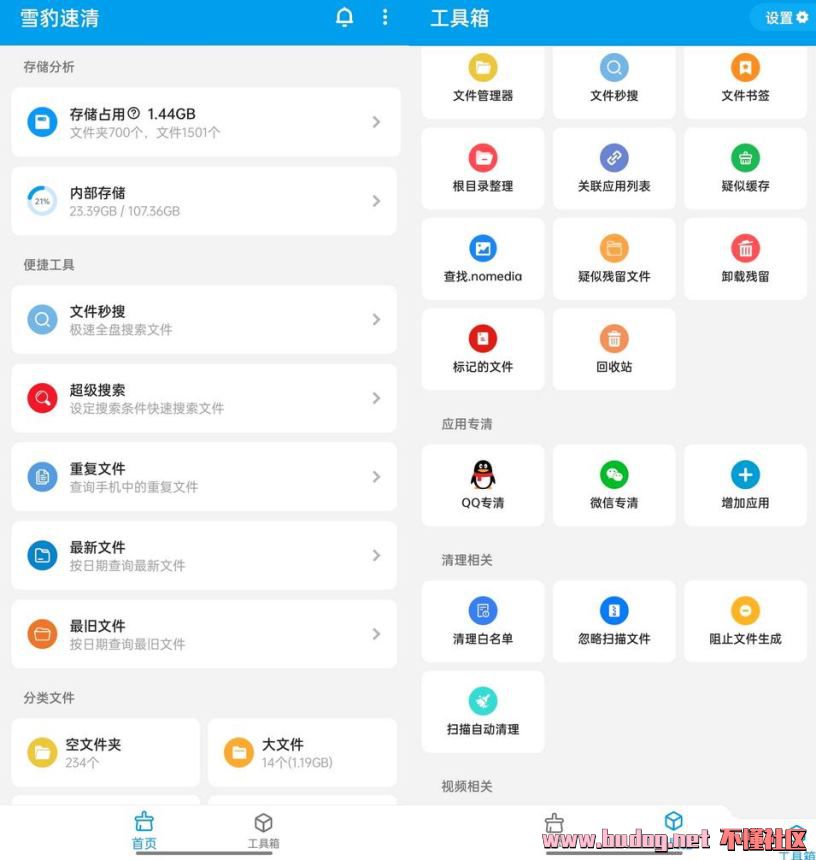Screen dimensions: 816x860
Task: Open the 大文件 large files card
Action: (301, 752)
